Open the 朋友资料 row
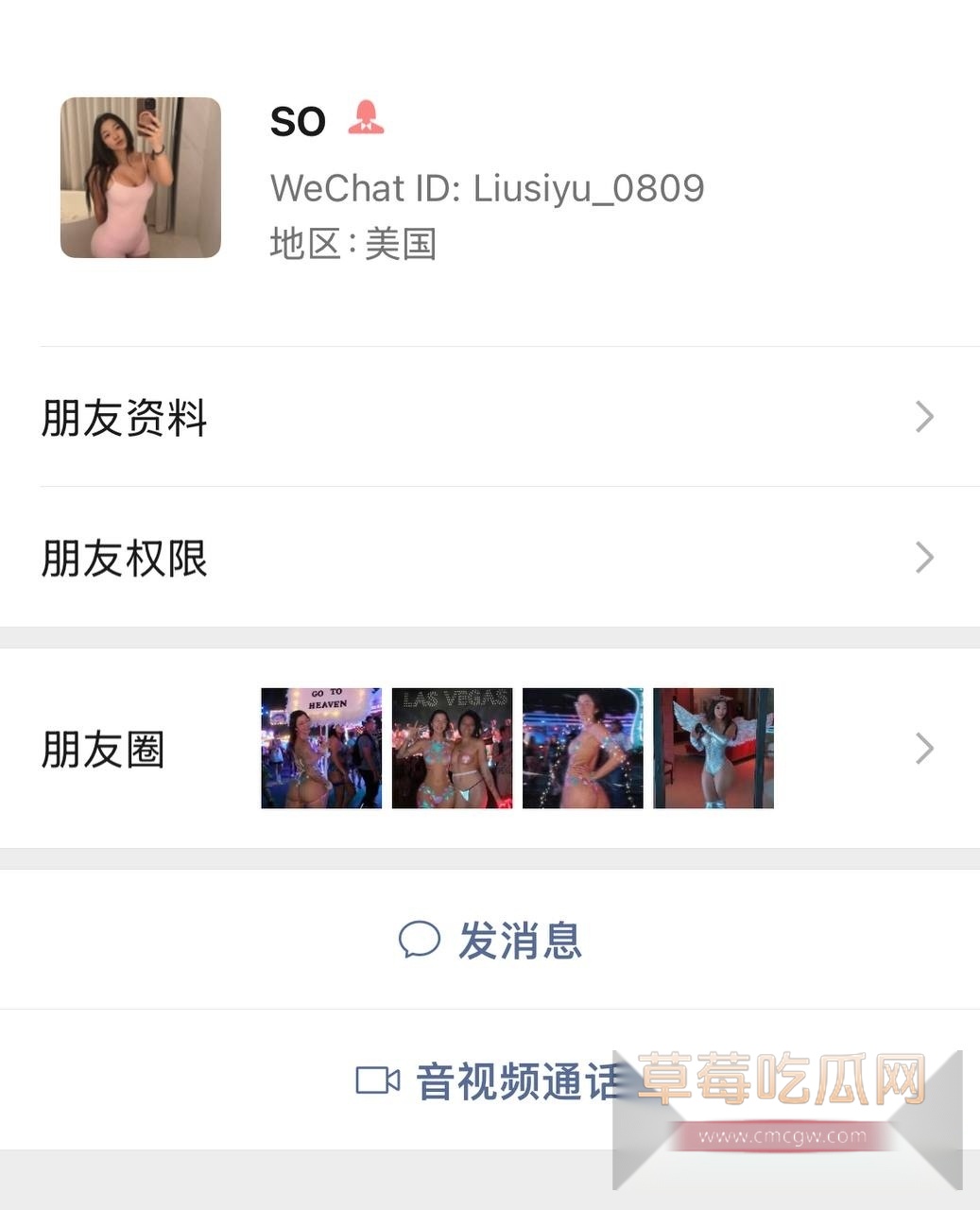This screenshot has height=1210, width=980. [490, 417]
